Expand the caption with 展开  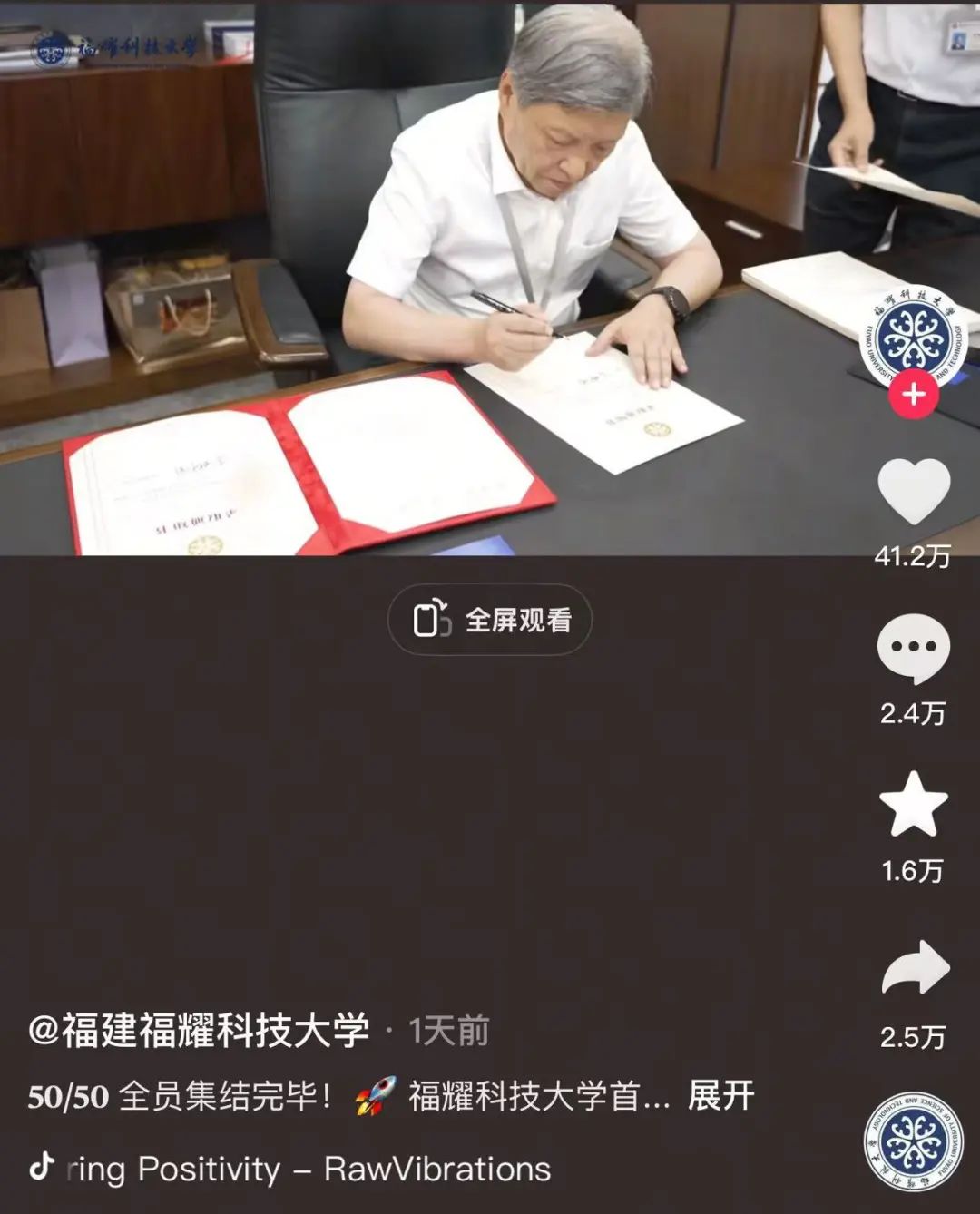(721, 1096)
